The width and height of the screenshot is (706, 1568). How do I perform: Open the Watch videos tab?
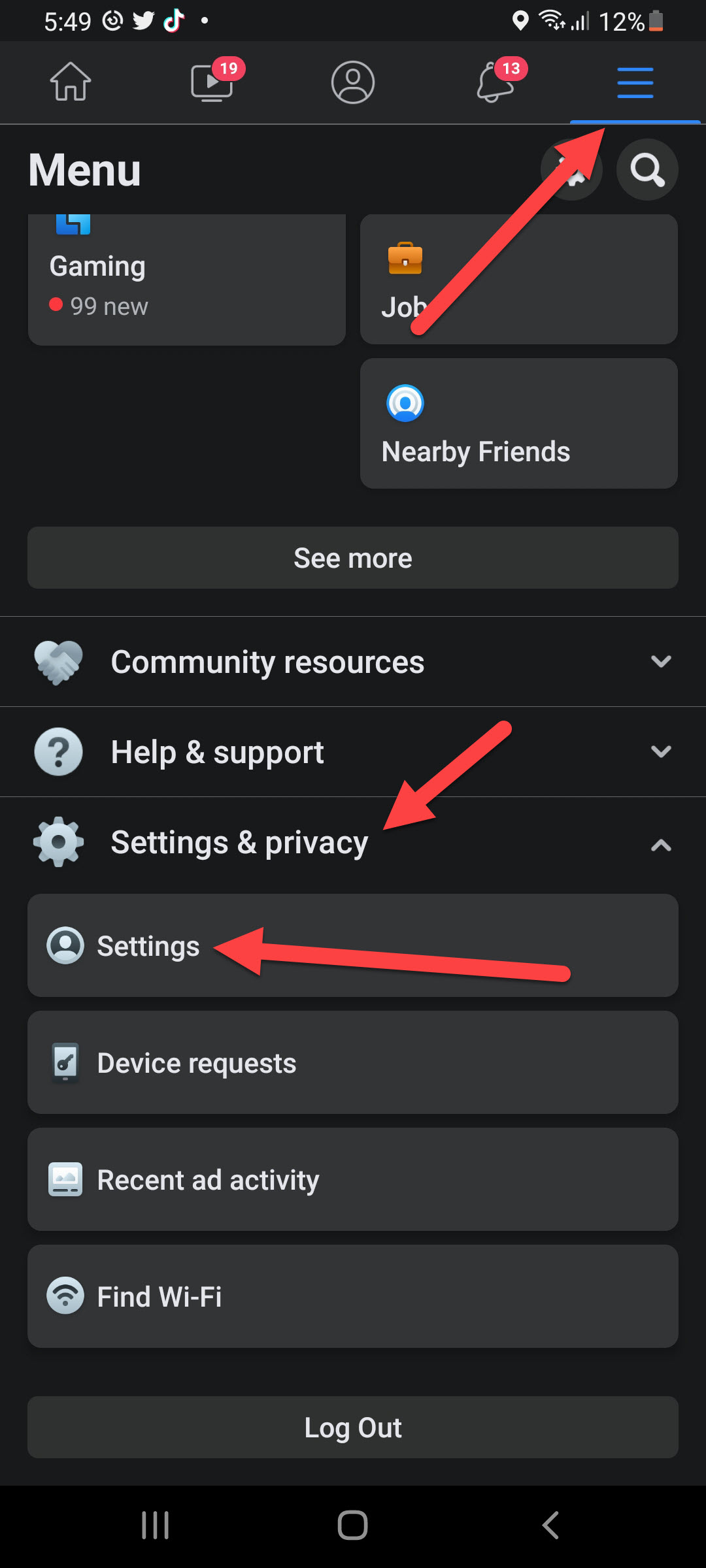212,82
